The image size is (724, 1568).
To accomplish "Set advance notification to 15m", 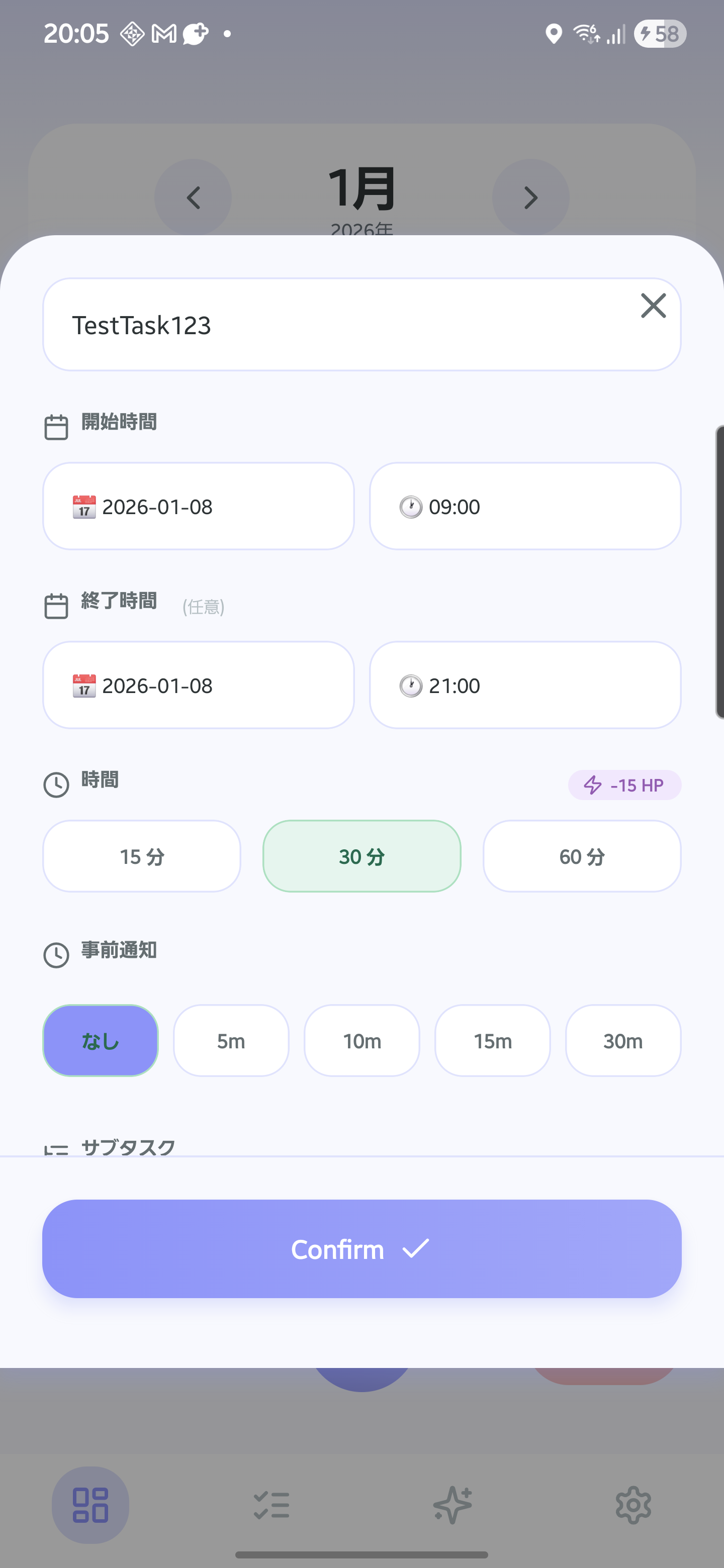I will point(492,1041).
